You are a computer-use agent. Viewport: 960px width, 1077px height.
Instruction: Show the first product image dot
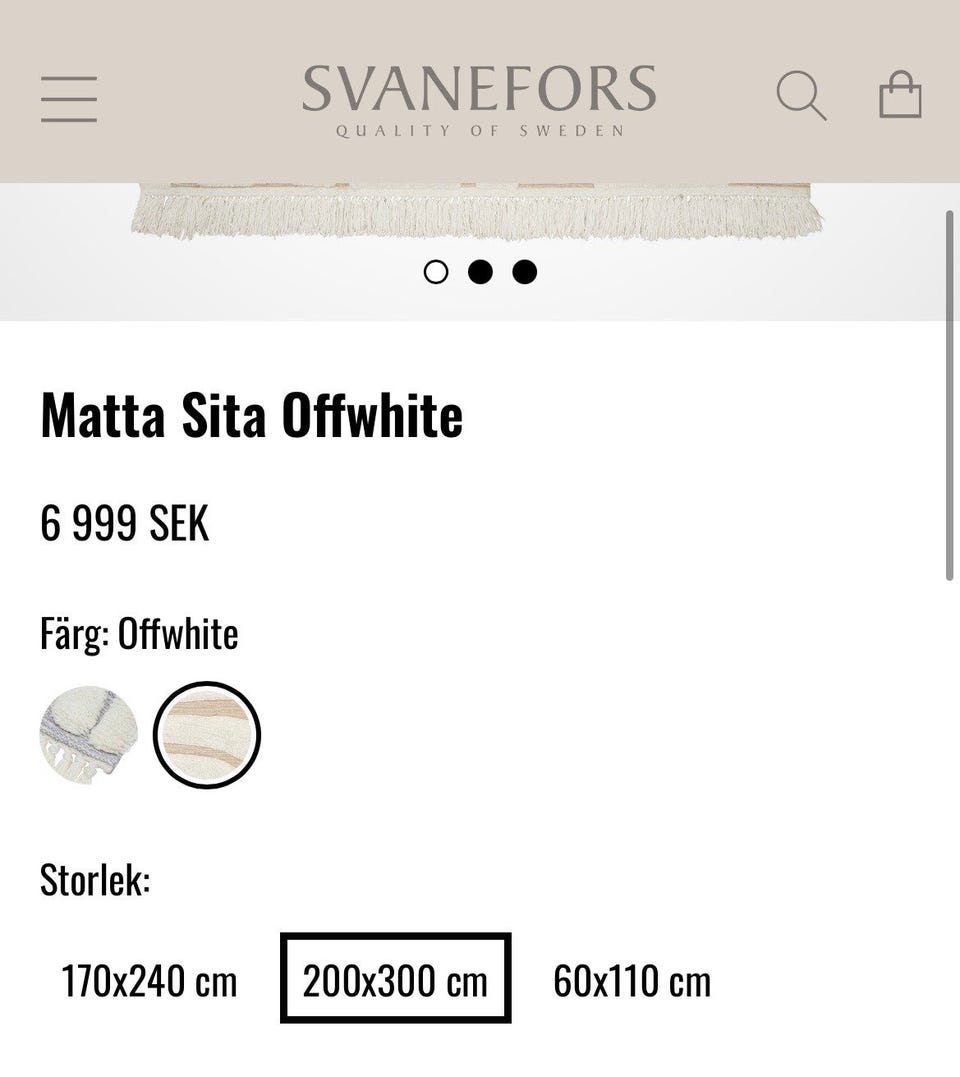click(x=436, y=272)
